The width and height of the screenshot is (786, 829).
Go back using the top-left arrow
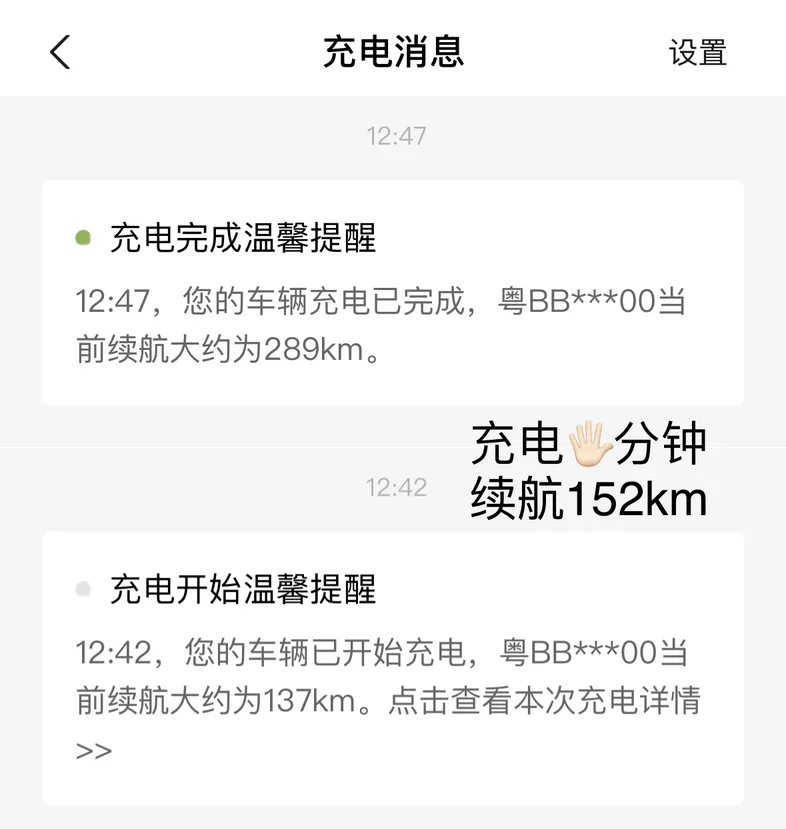tap(60, 52)
